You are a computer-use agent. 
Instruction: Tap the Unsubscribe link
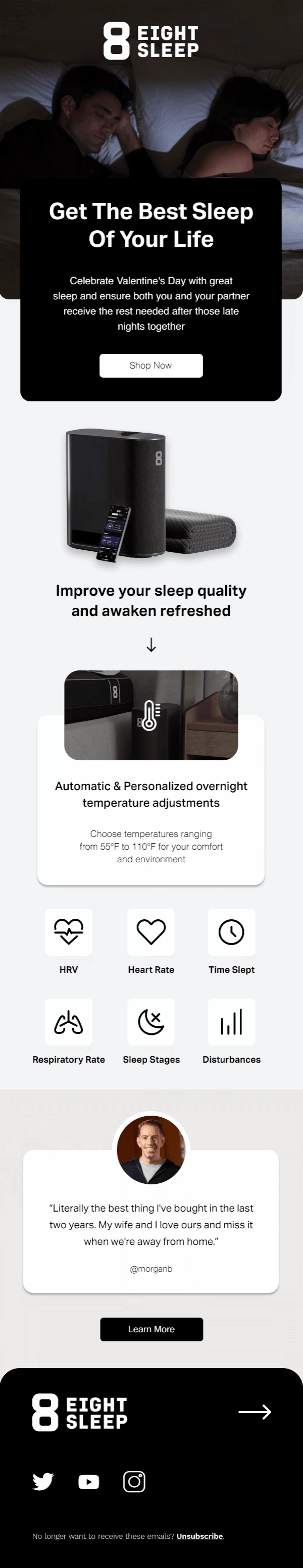coord(199,1536)
